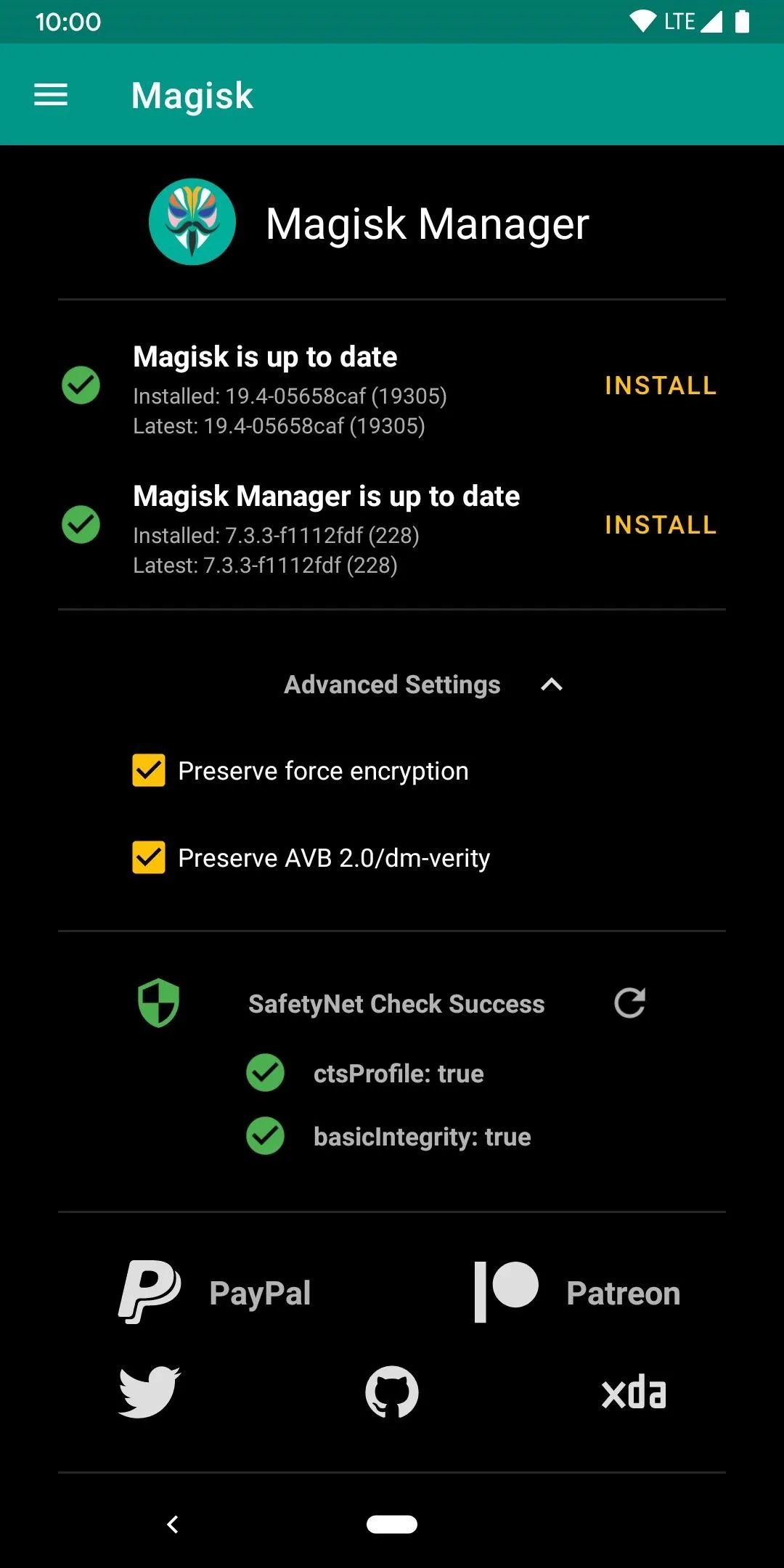784x1568 pixels.
Task: Tap INSTALL next to Magisk is up to date
Action: pyautogui.click(x=661, y=385)
